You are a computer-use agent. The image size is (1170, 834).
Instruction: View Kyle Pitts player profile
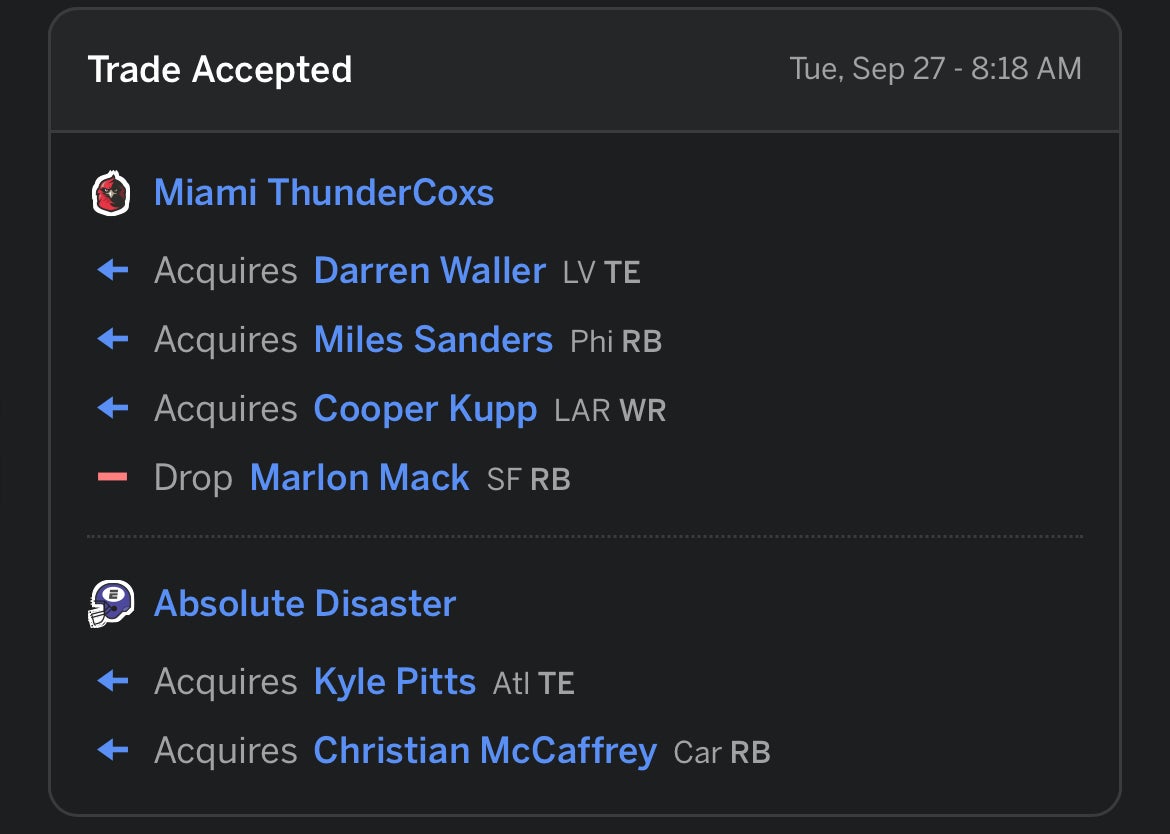(x=394, y=682)
